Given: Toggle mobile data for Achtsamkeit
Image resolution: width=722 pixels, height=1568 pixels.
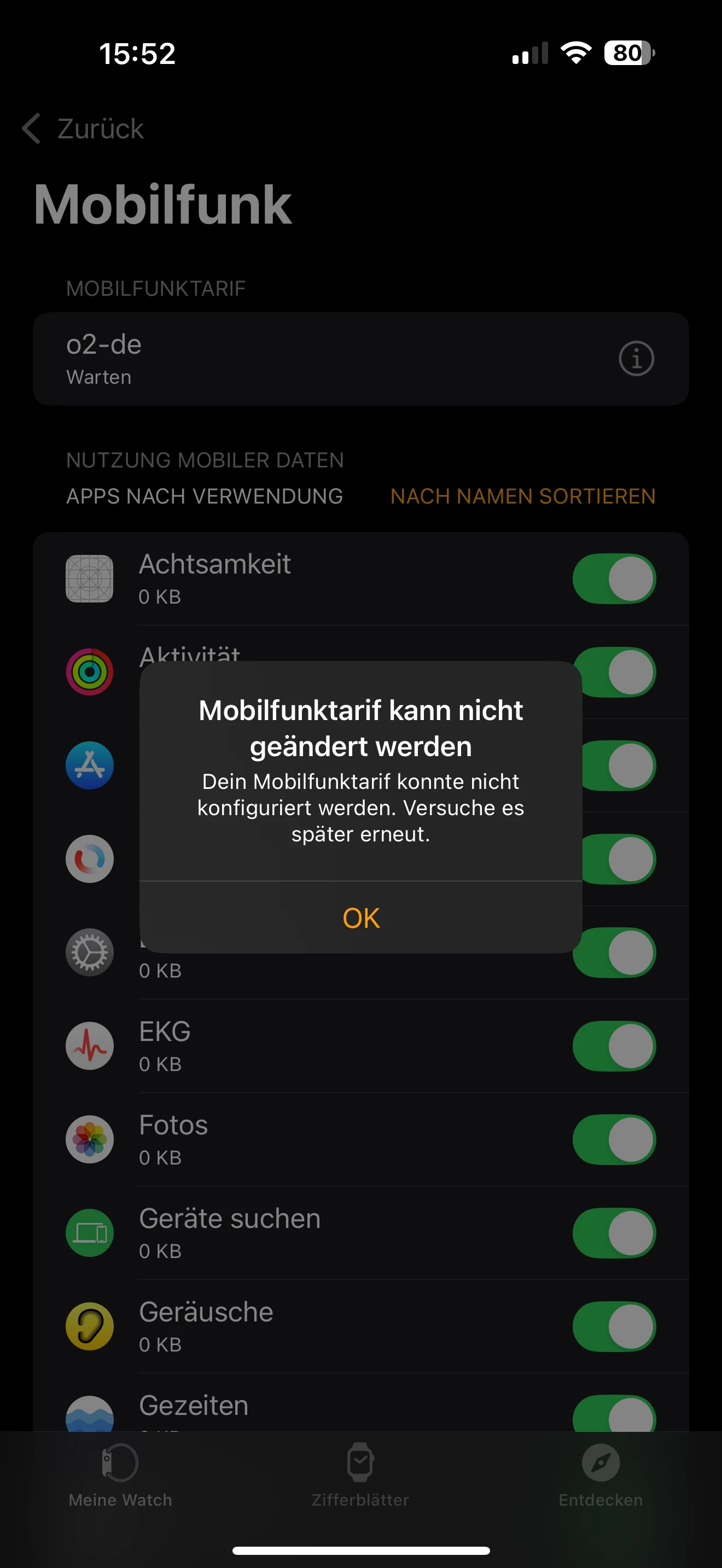Looking at the screenshot, I should (x=614, y=578).
